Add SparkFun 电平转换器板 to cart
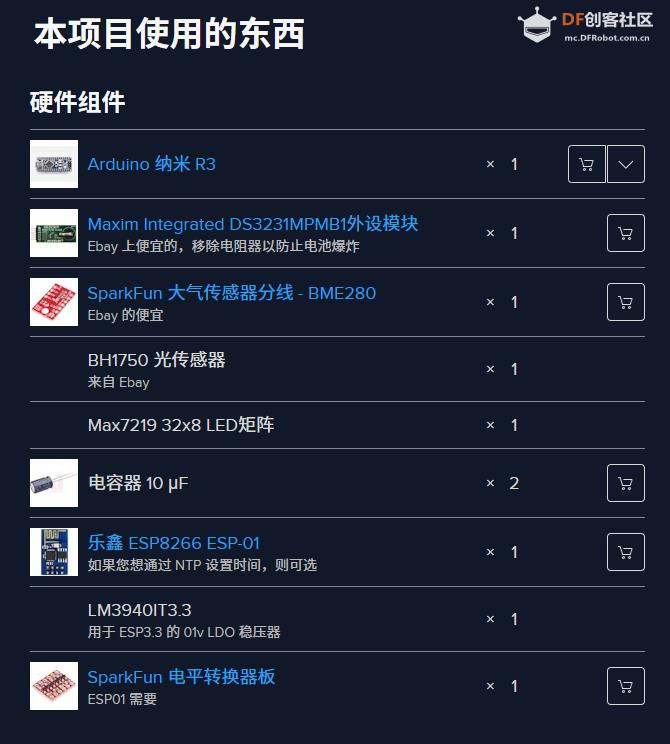The height and width of the screenshot is (744, 670). [x=626, y=686]
